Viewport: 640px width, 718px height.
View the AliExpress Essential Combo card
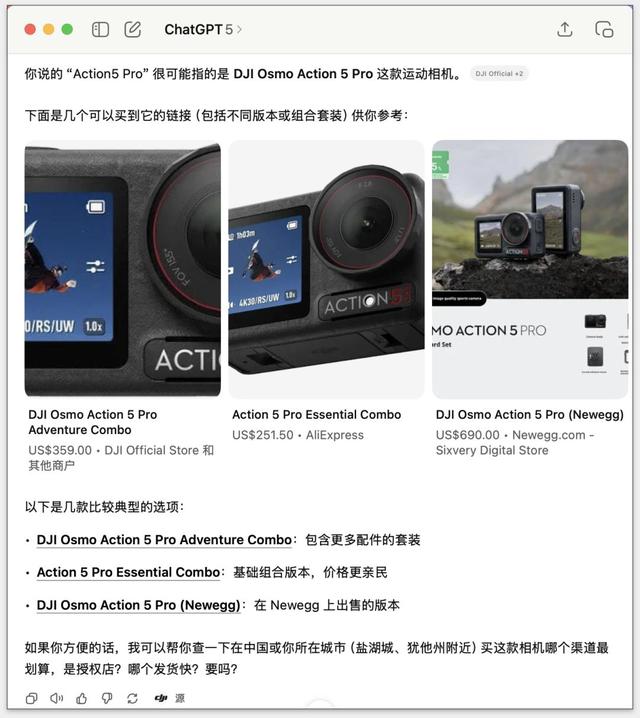coord(326,270)
